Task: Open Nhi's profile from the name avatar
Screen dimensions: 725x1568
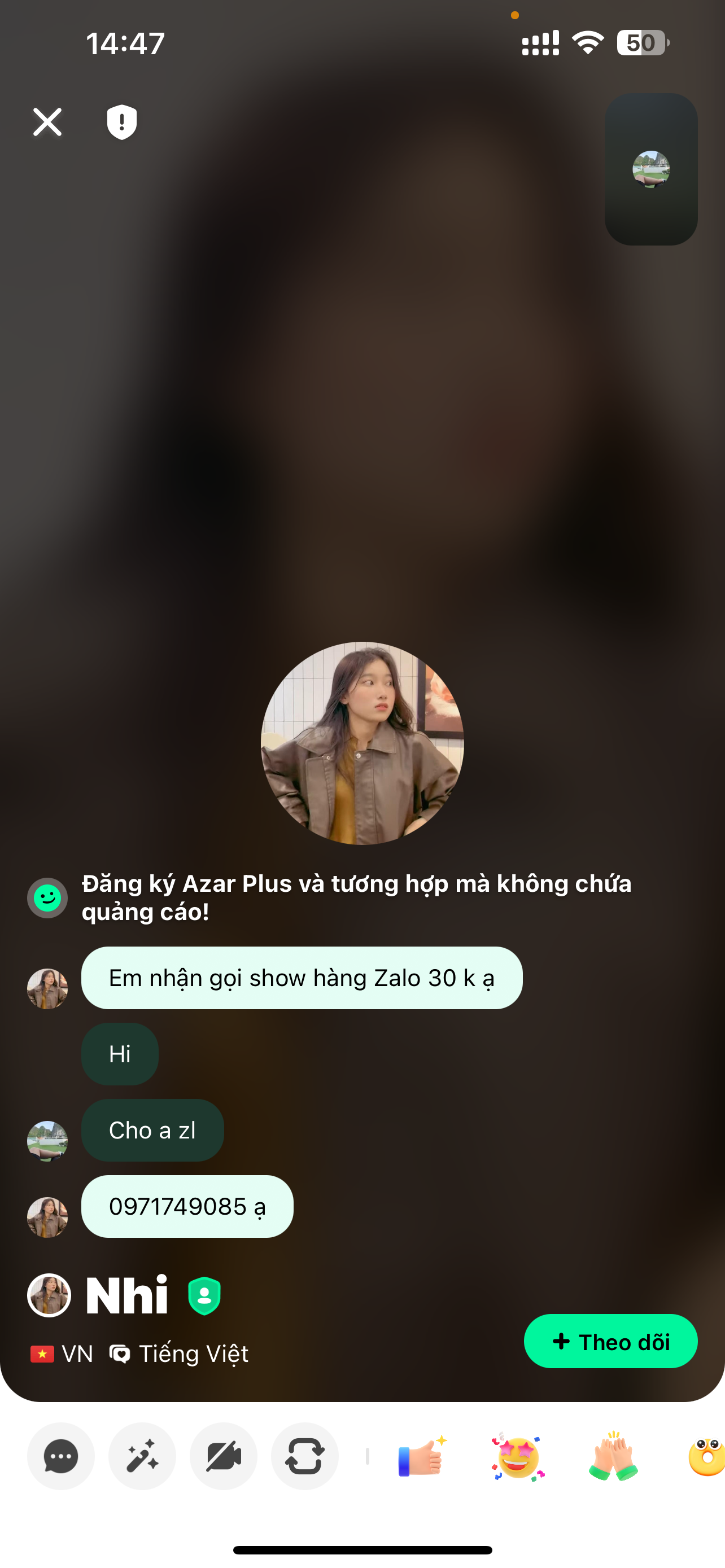Action: coord(49,1295)
